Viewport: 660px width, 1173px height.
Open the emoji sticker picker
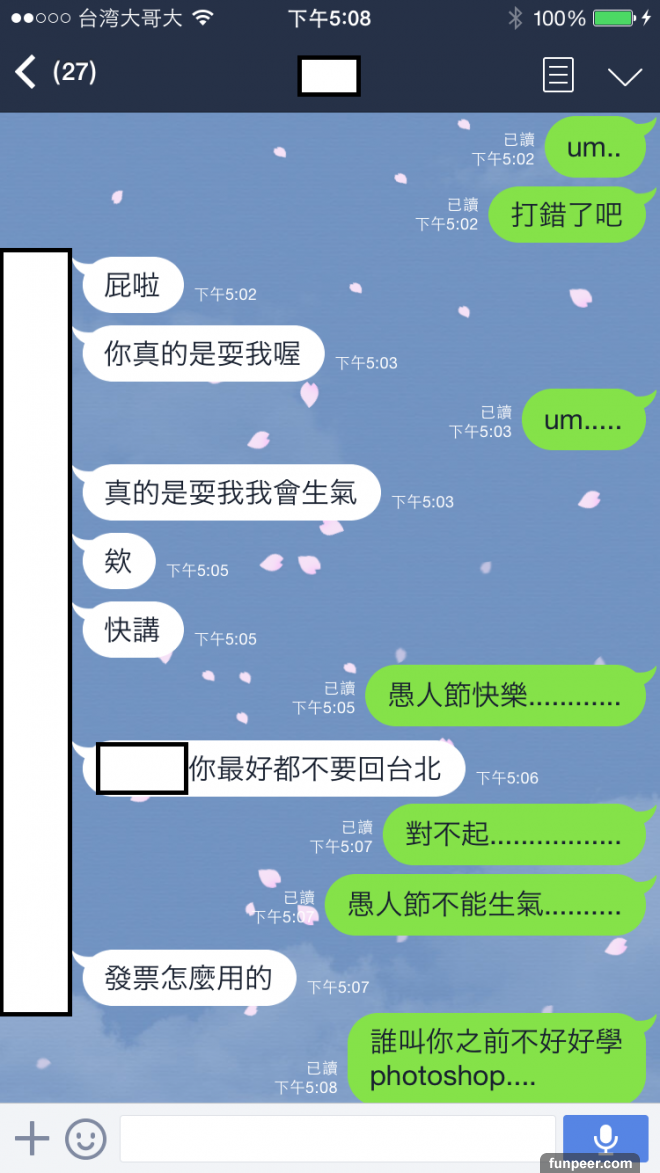pos(86,1138)
